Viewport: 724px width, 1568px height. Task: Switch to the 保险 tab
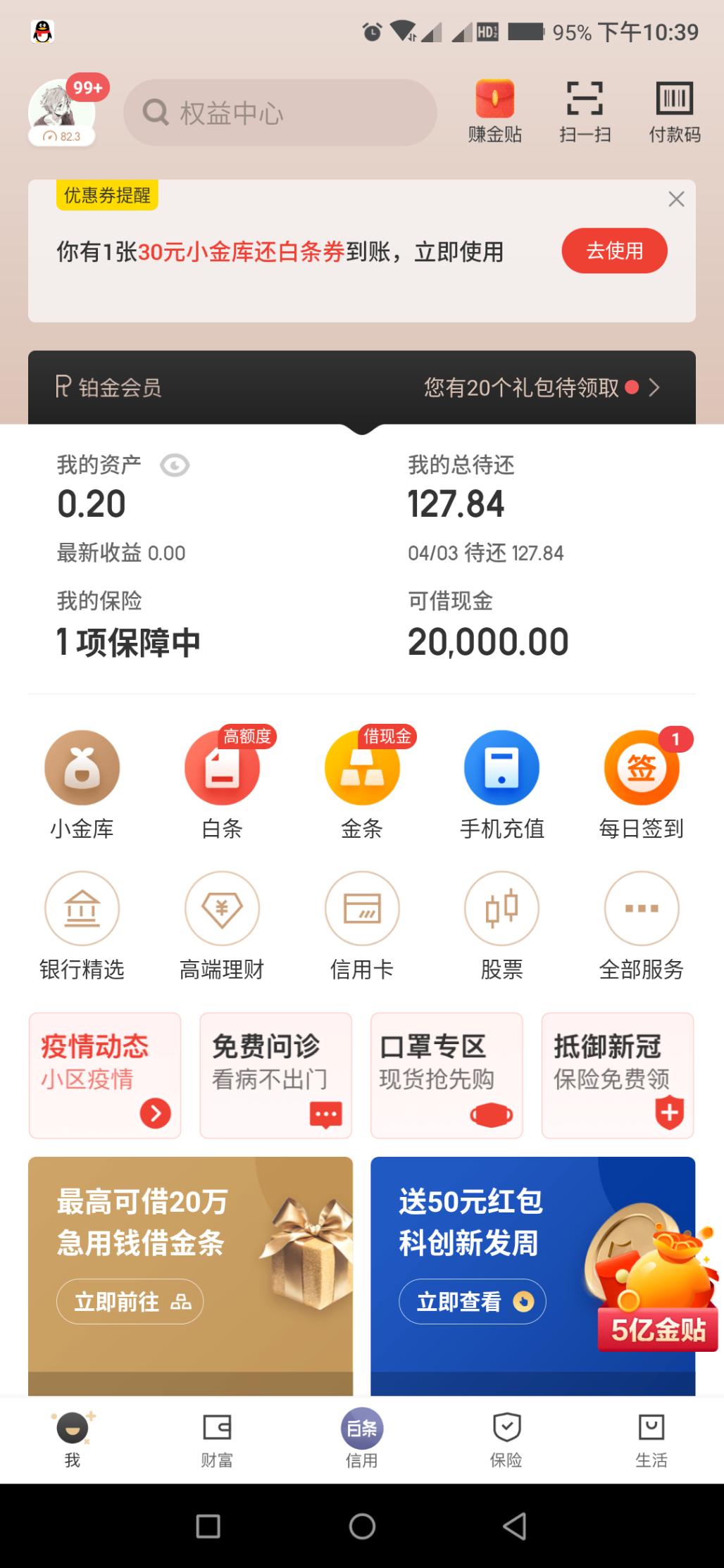pyautogui.click(x=506, y=1441)
